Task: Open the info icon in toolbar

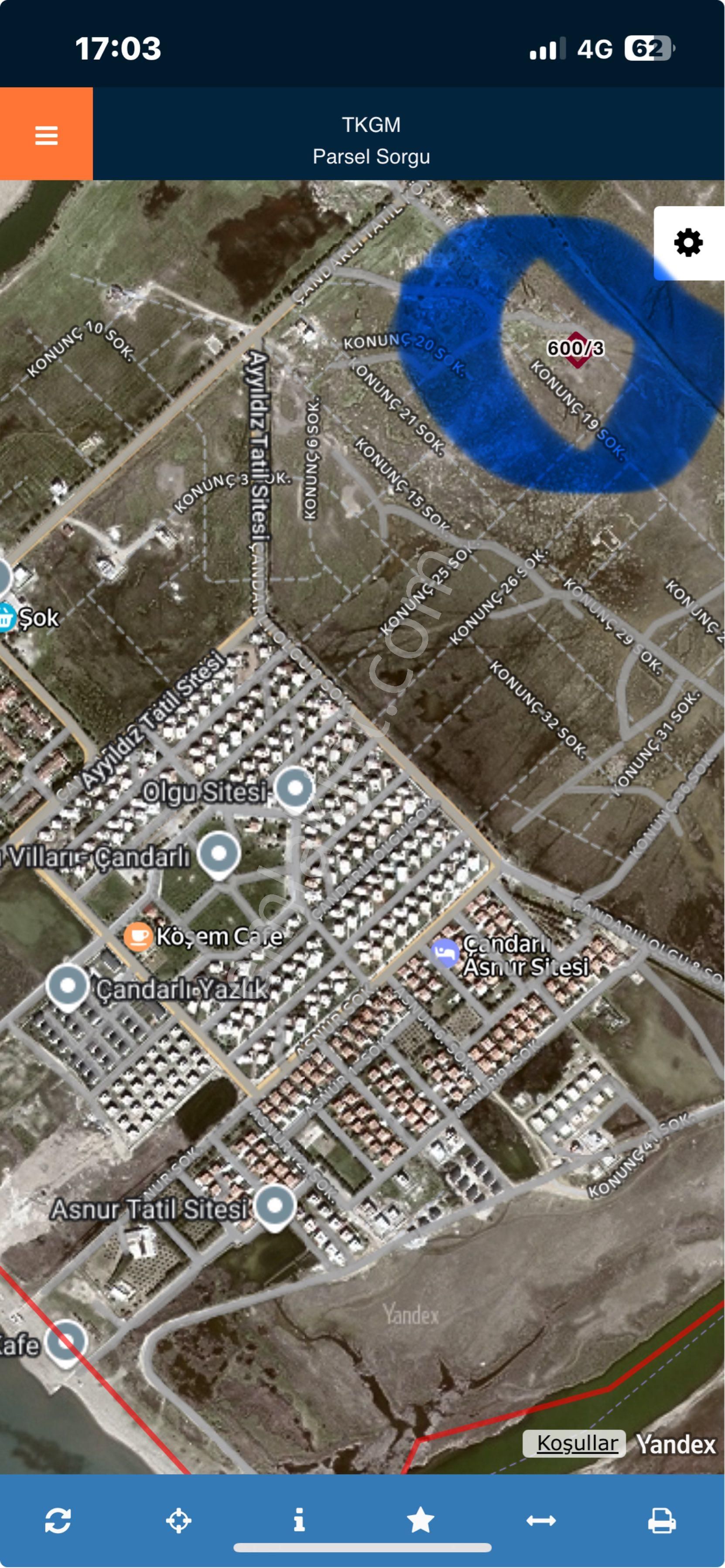Action: coord(299,1520)
